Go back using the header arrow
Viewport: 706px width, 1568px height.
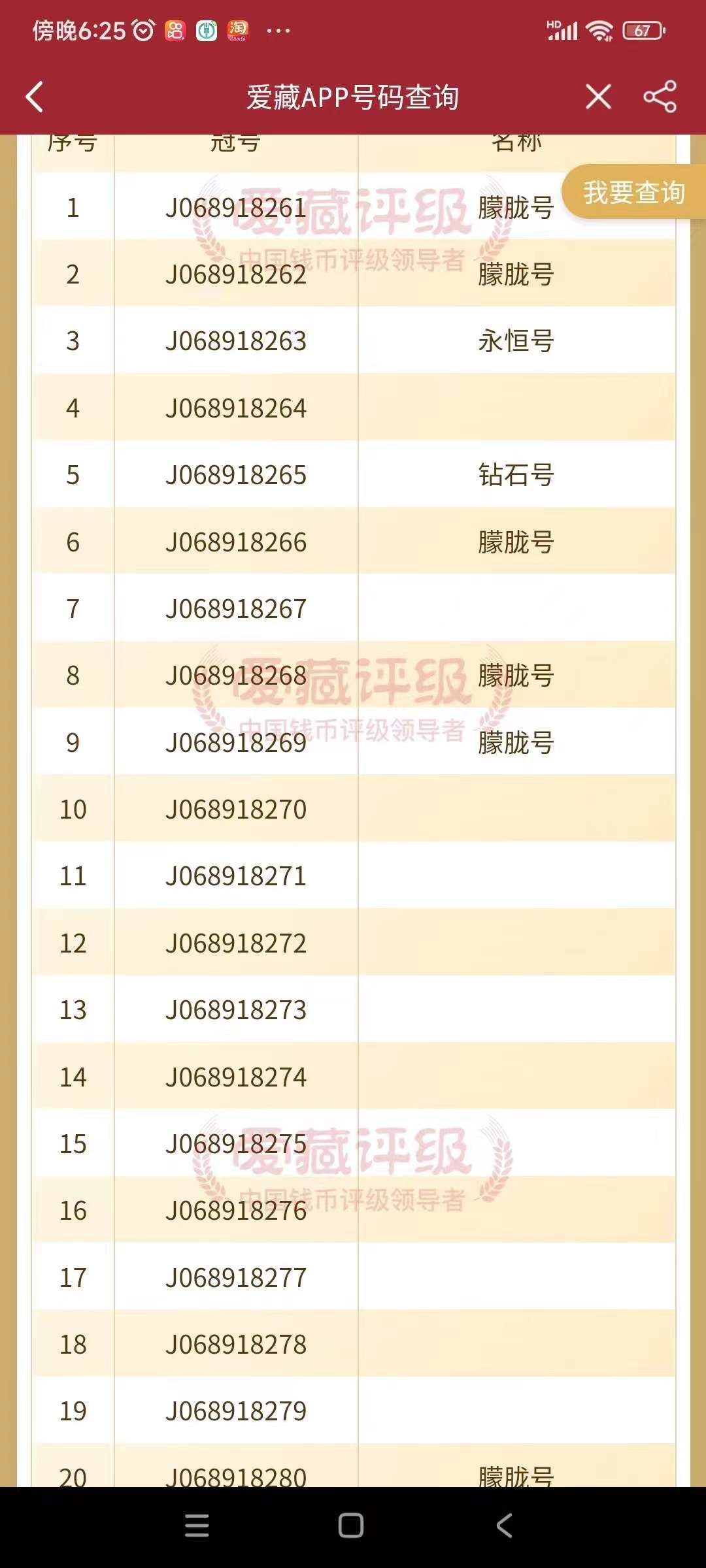click(34, 97)
